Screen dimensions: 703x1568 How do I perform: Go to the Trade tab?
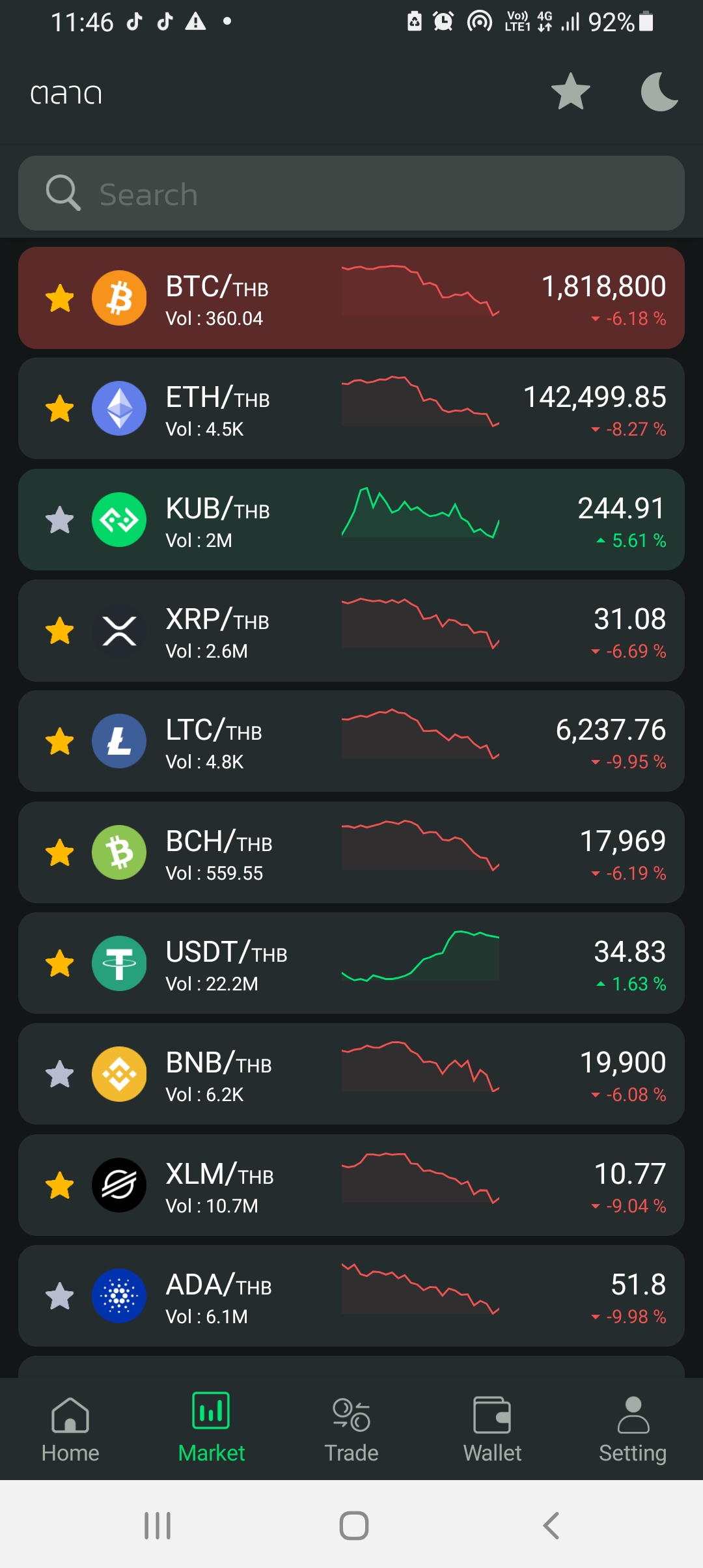pos(351,1429)
